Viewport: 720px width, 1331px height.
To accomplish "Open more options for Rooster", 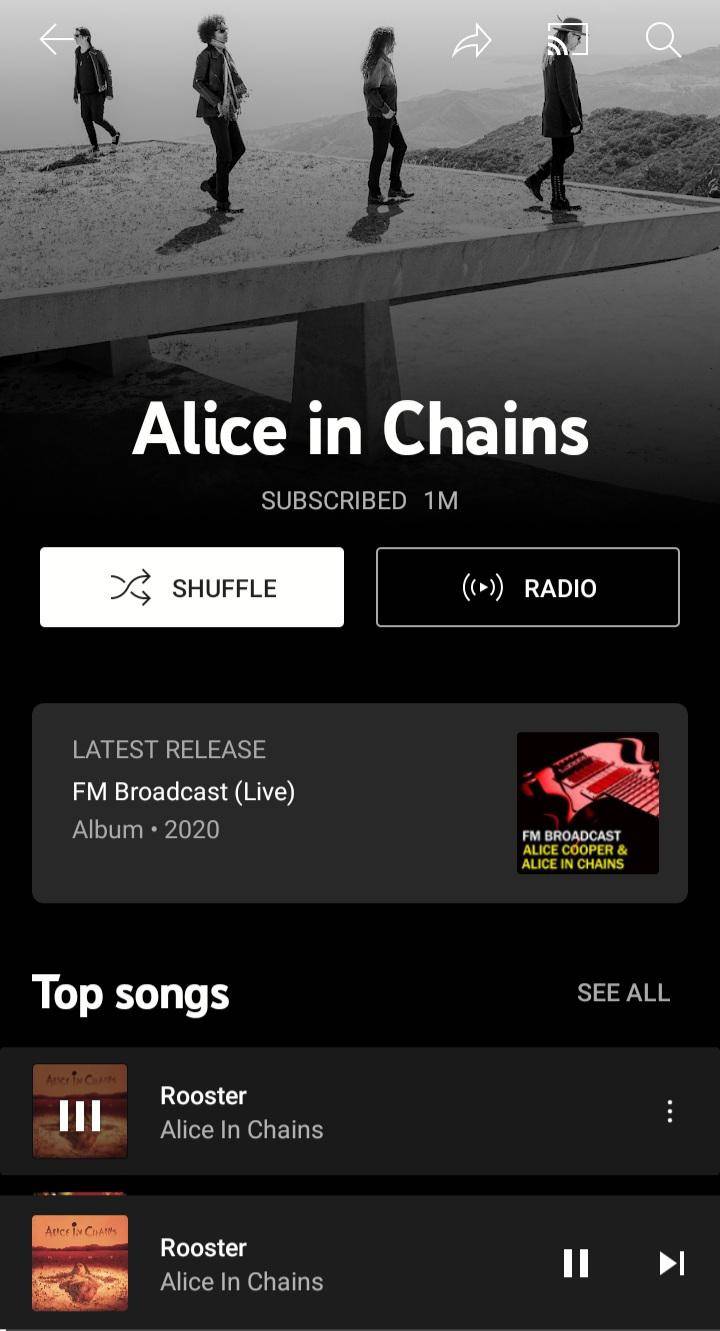I will (x=669, y=1112).
